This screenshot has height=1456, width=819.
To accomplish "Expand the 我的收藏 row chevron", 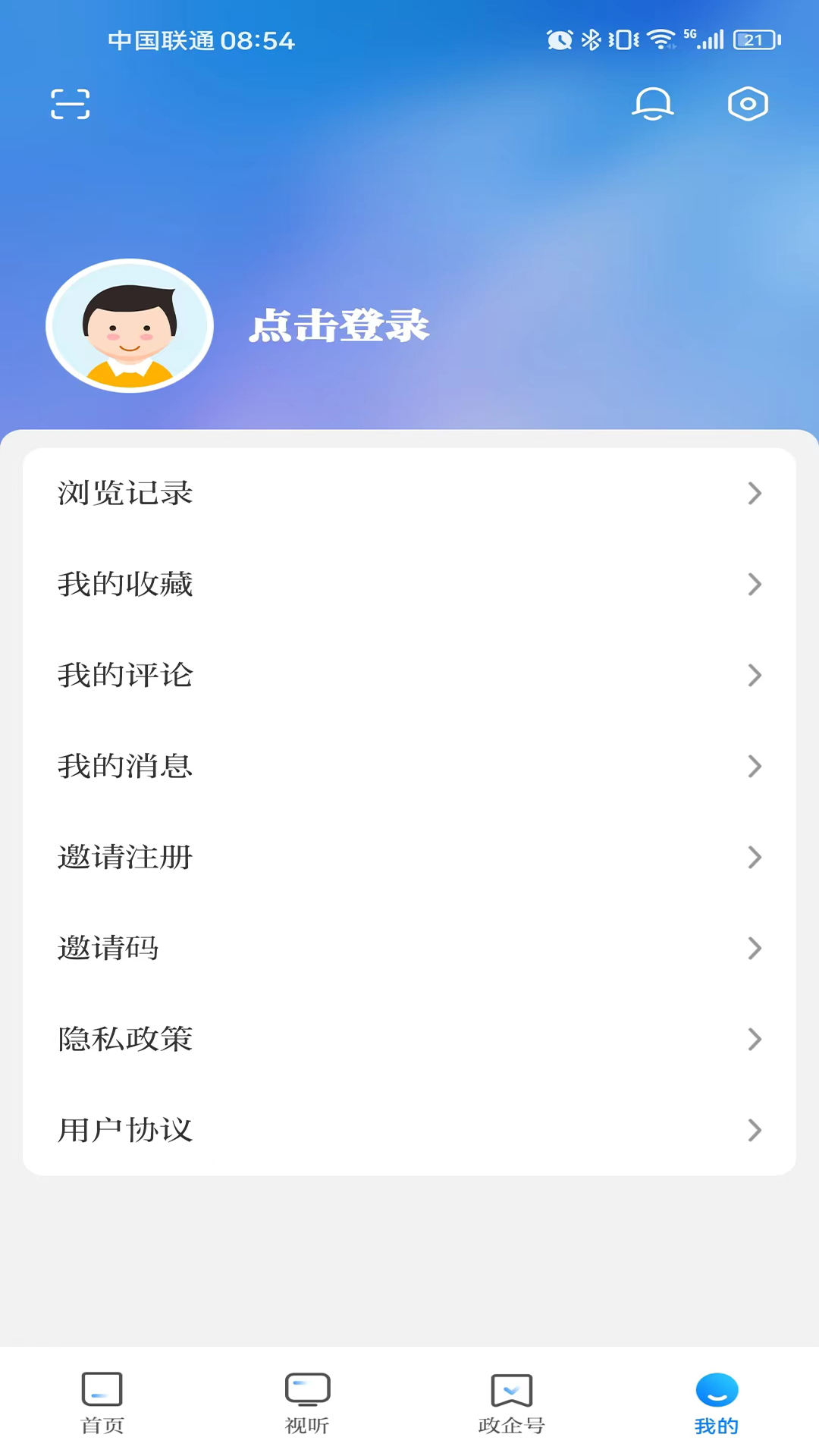I will (755, 585).
